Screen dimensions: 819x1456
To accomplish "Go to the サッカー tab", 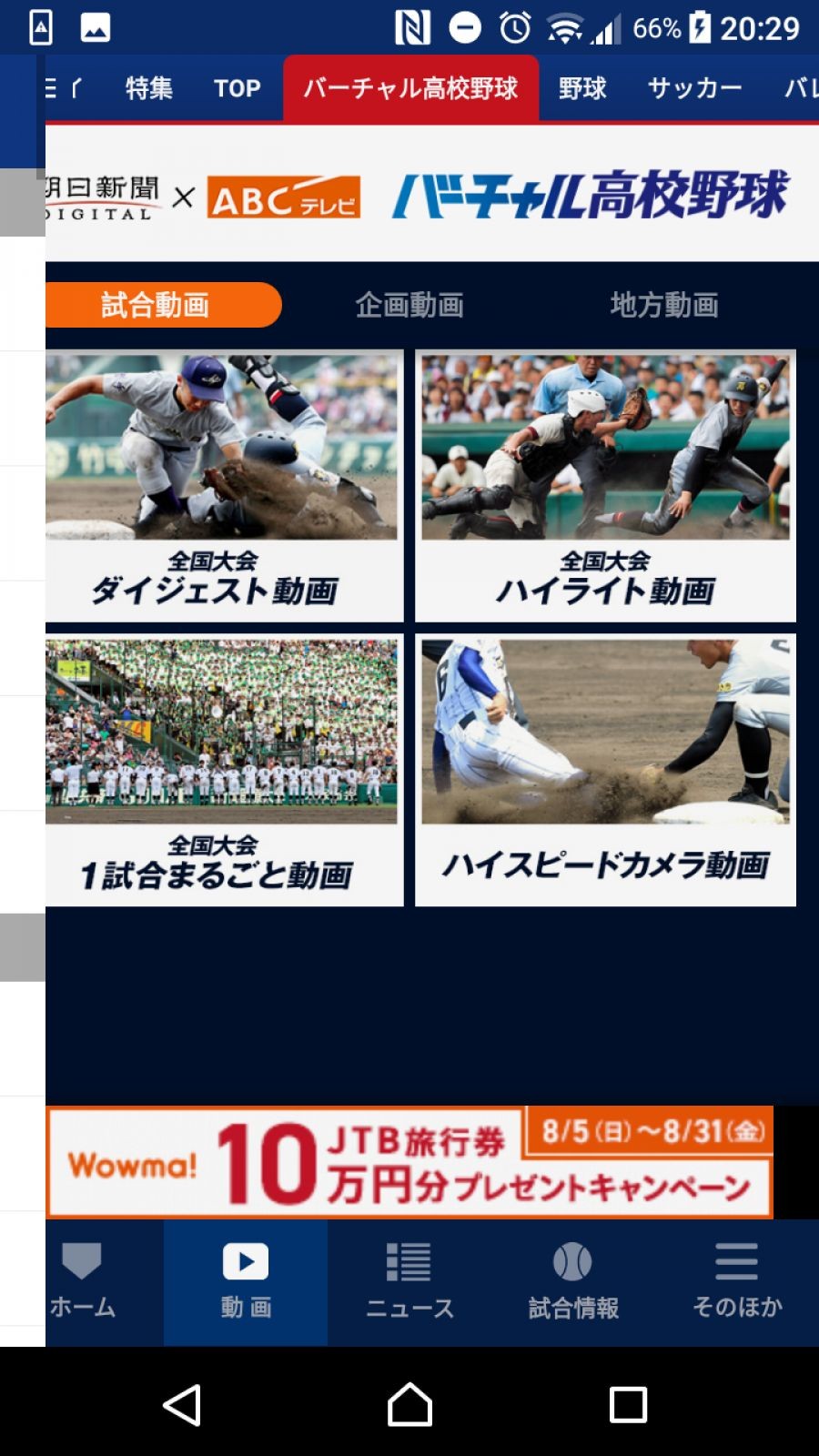I will coord(694,88).
